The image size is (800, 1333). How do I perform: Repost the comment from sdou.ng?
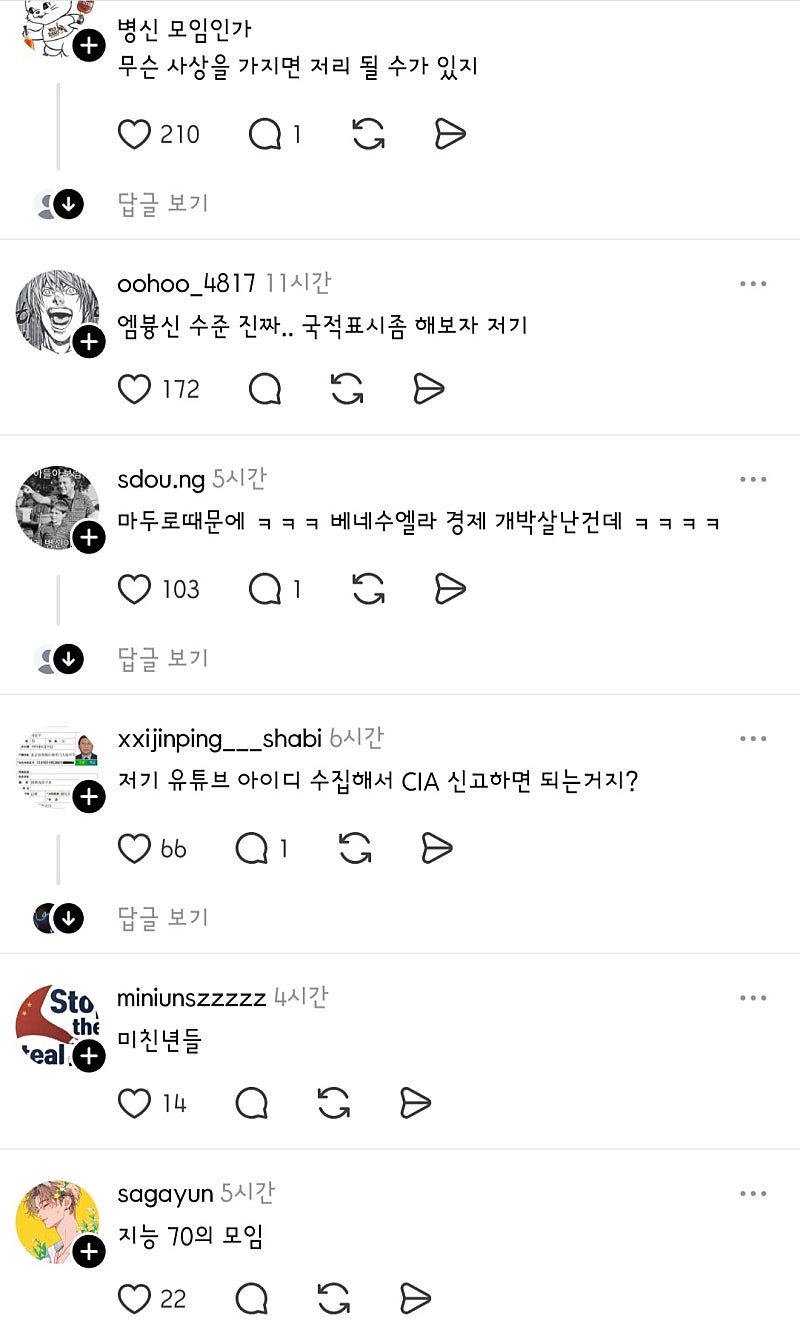tap(369, 589)
